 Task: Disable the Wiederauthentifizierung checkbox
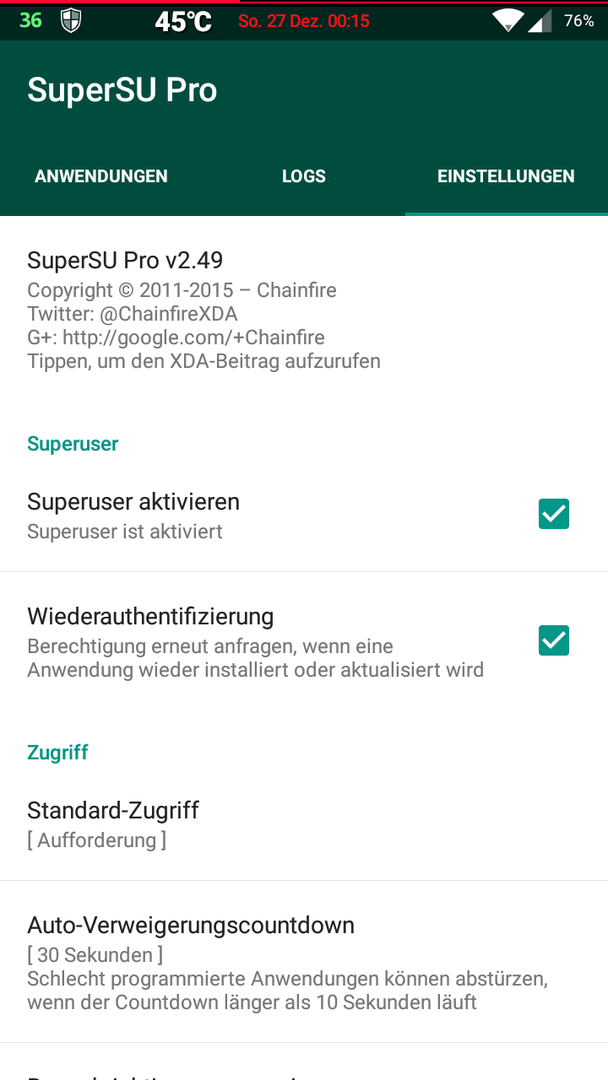coord(554,641)
